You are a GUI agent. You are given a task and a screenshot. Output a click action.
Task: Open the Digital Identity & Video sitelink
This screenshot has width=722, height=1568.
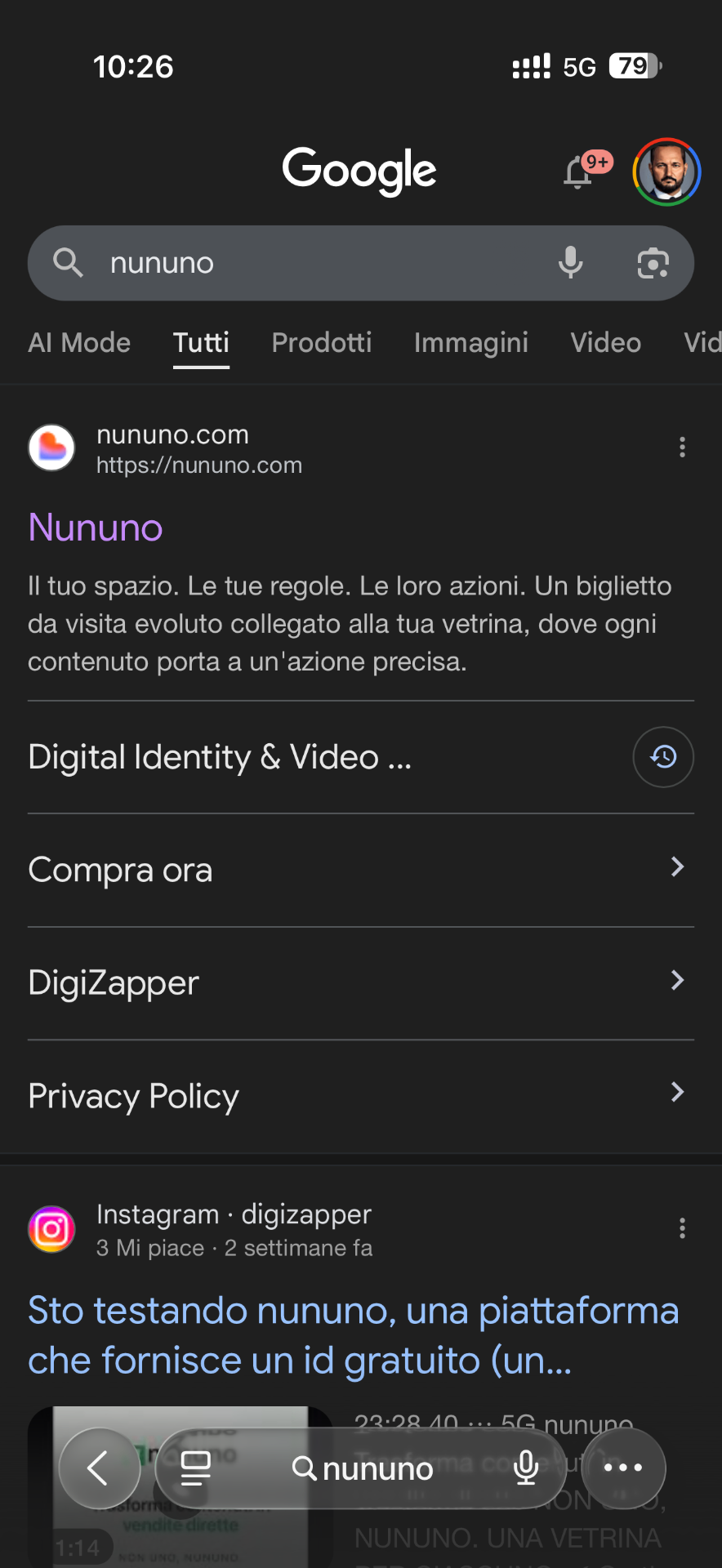point(221,757)
